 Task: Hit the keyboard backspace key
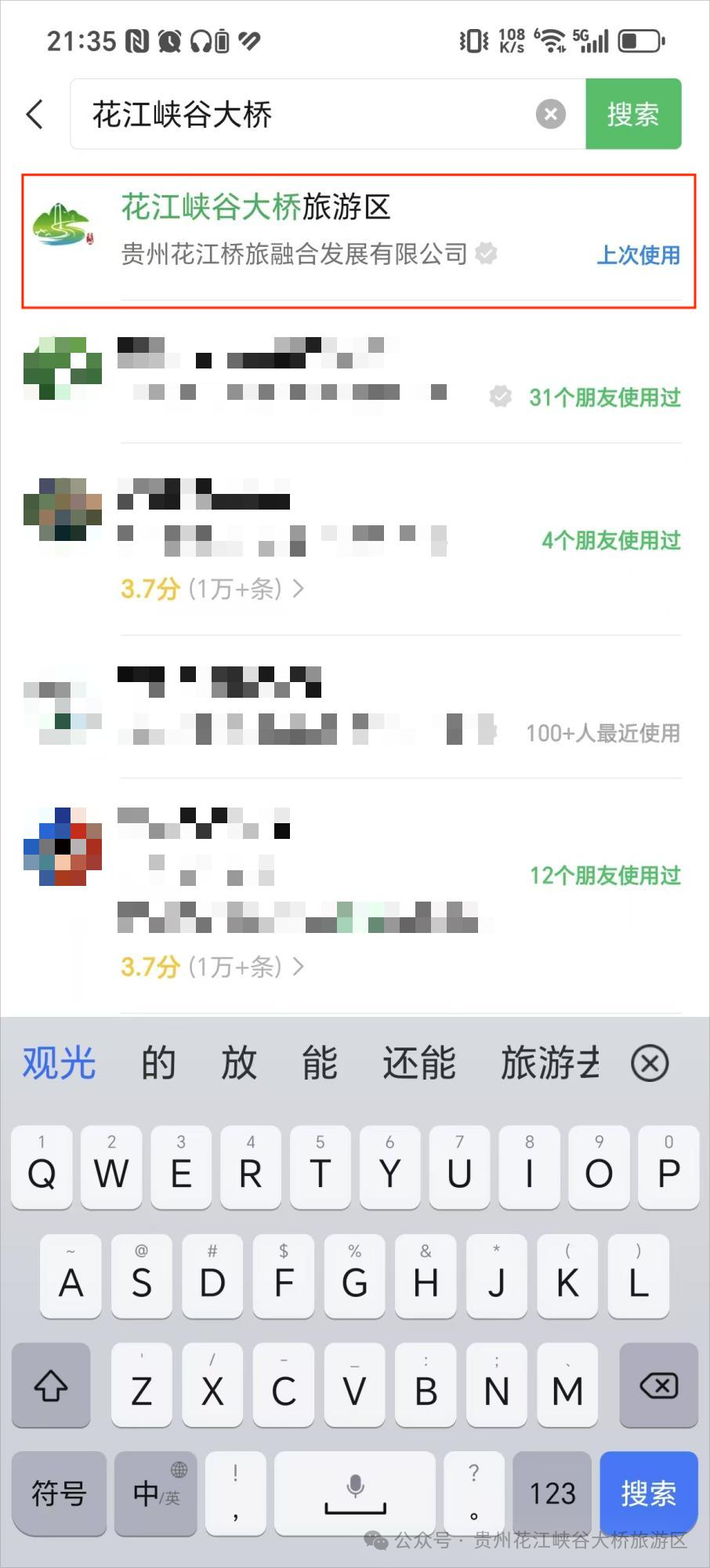point(658,1386)
